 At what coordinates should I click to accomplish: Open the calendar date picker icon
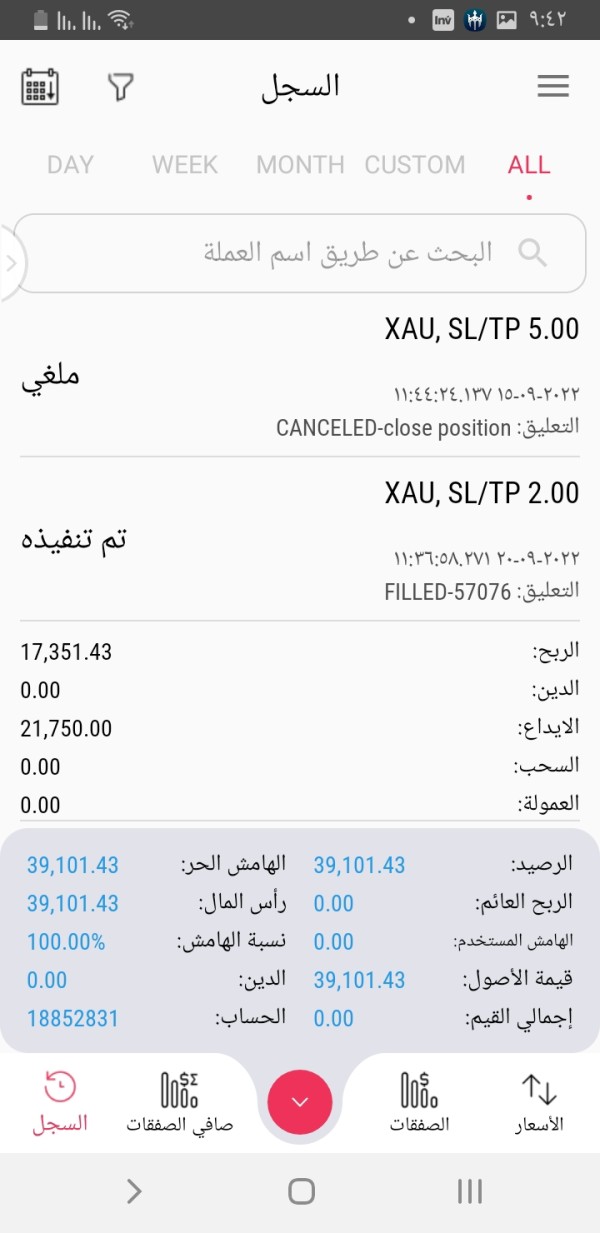[40, 87]
